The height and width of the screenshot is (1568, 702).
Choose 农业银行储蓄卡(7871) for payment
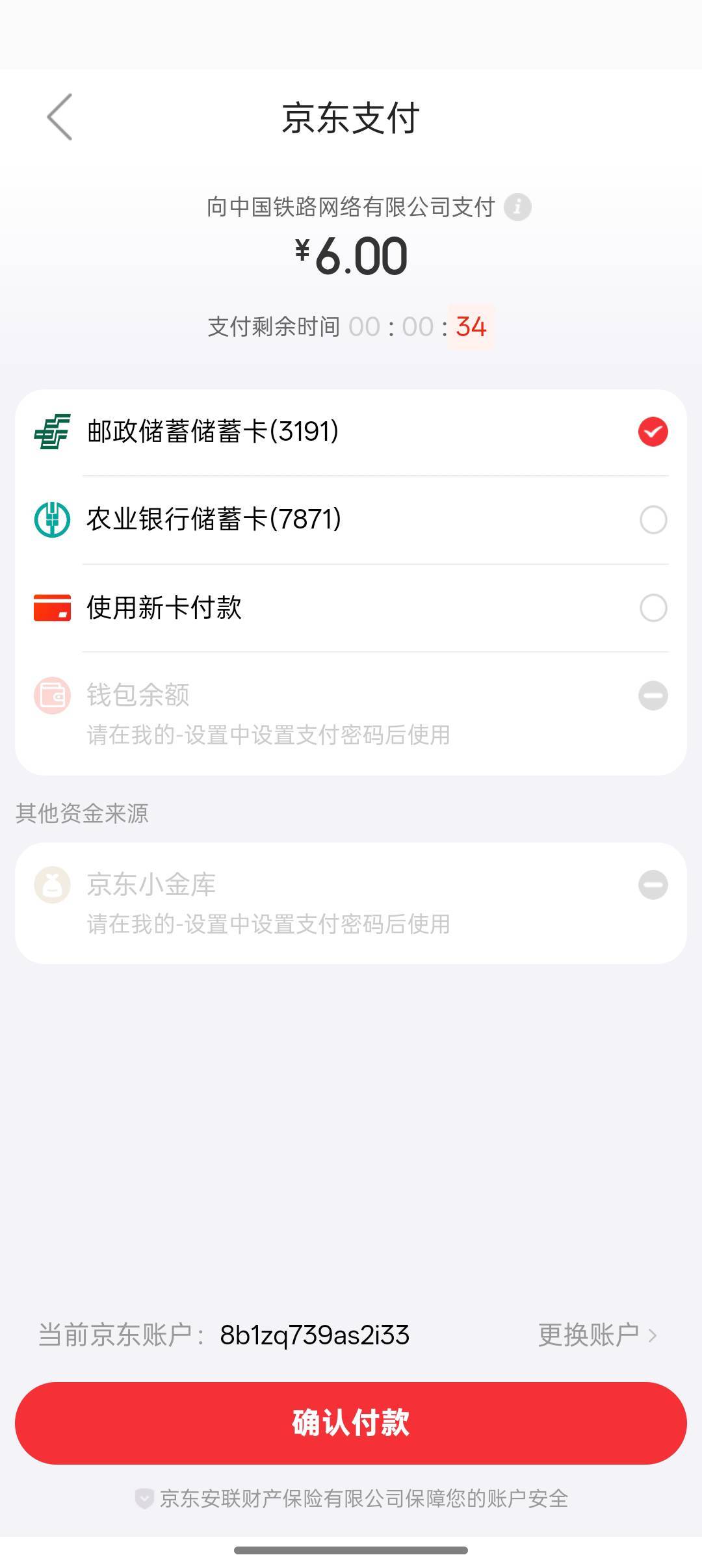coord(653,520)
